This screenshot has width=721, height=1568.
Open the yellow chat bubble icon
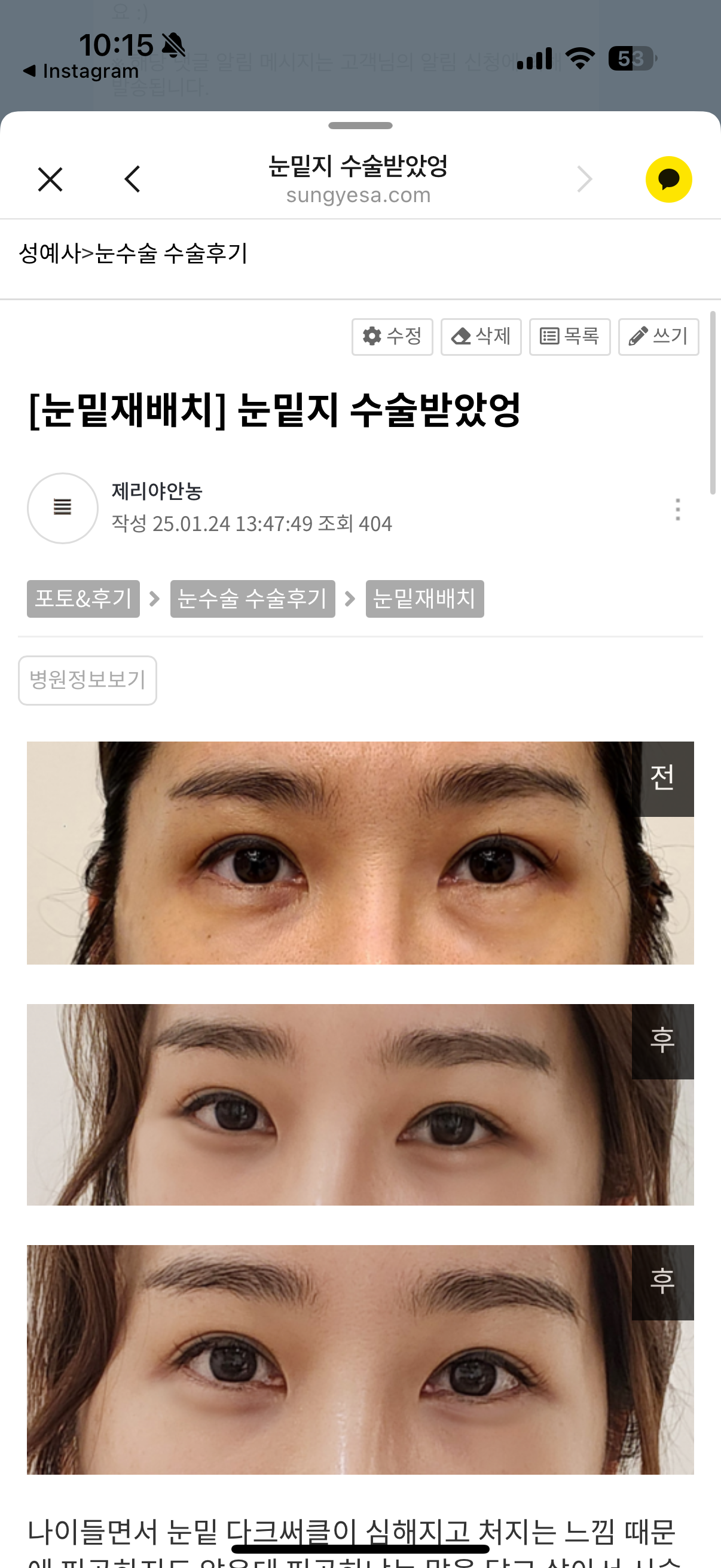[668, 179]
